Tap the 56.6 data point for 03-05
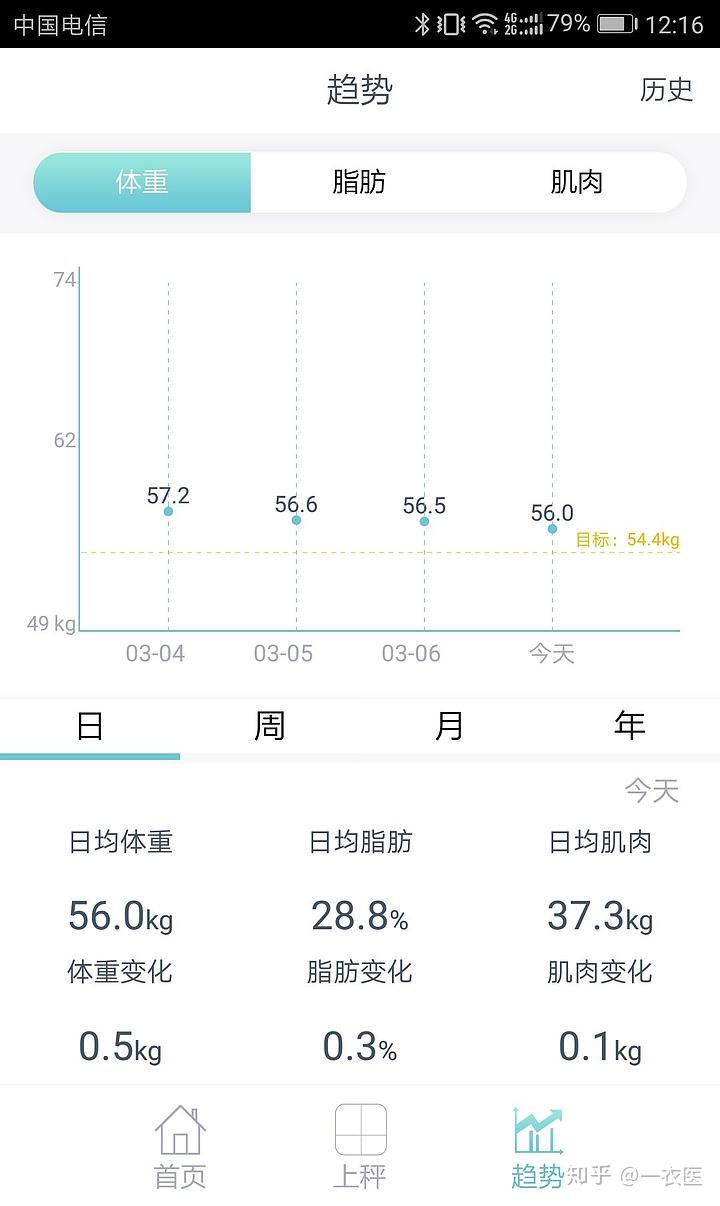Viewport: 720px width, 1206px height. [296, 520]
